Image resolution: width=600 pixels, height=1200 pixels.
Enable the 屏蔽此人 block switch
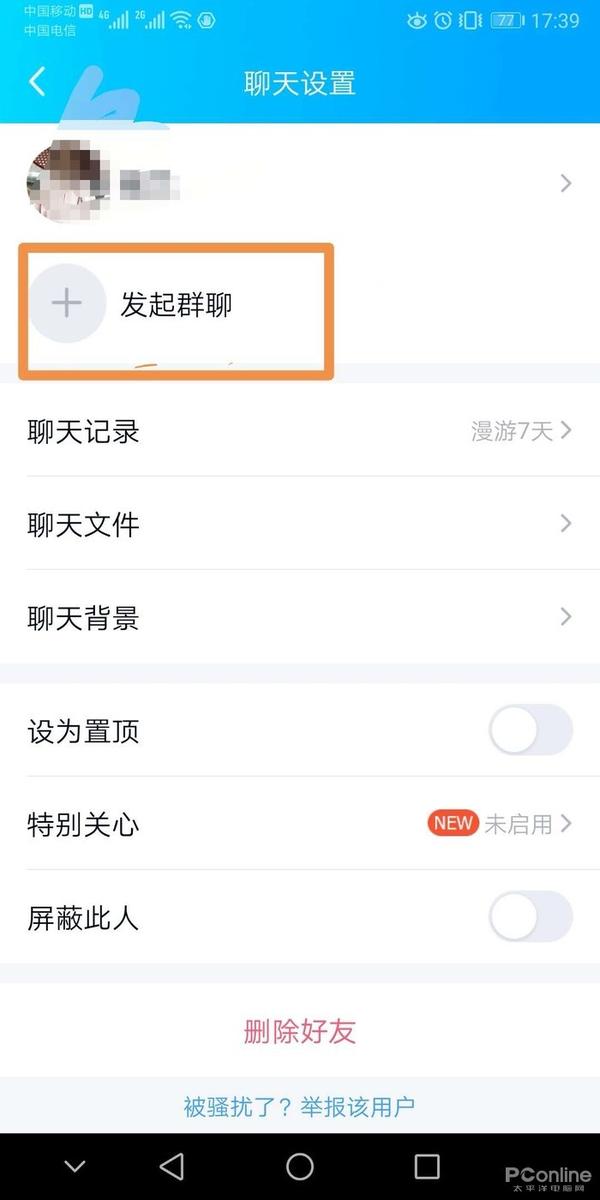530,917
